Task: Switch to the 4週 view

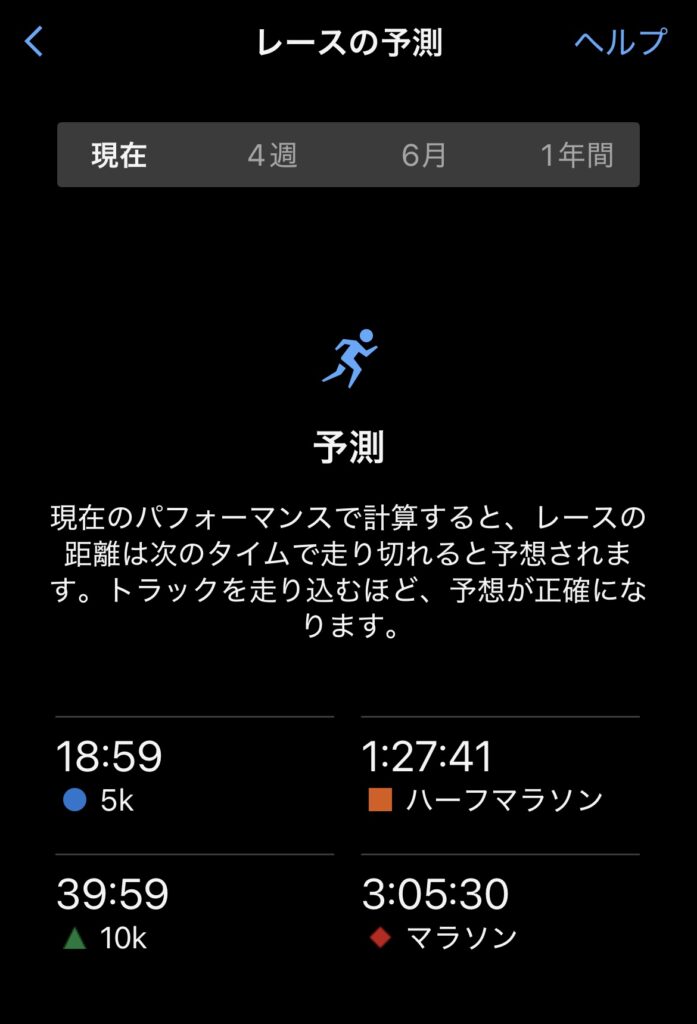Action: point(272,156)
